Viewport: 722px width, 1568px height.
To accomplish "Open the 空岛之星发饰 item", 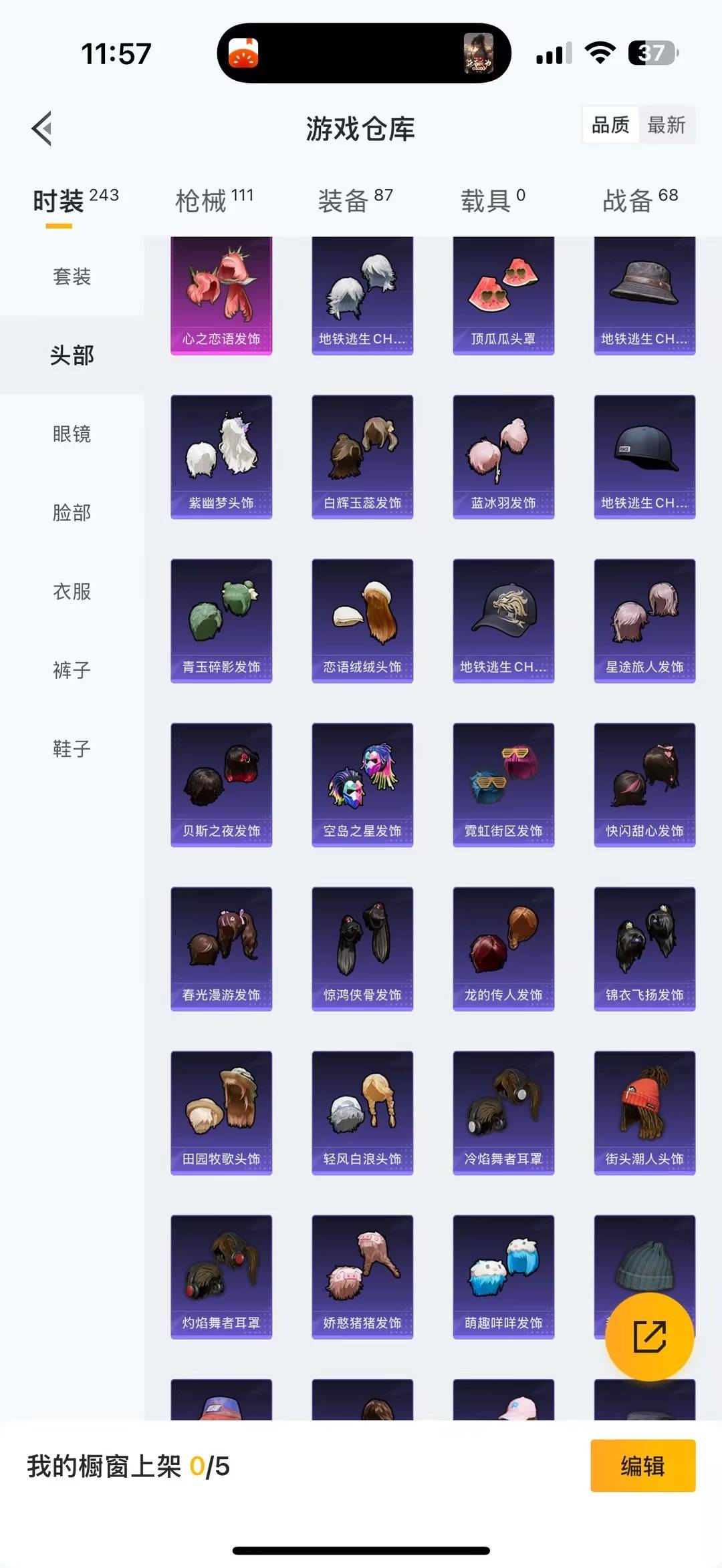I will pos(362,784).
